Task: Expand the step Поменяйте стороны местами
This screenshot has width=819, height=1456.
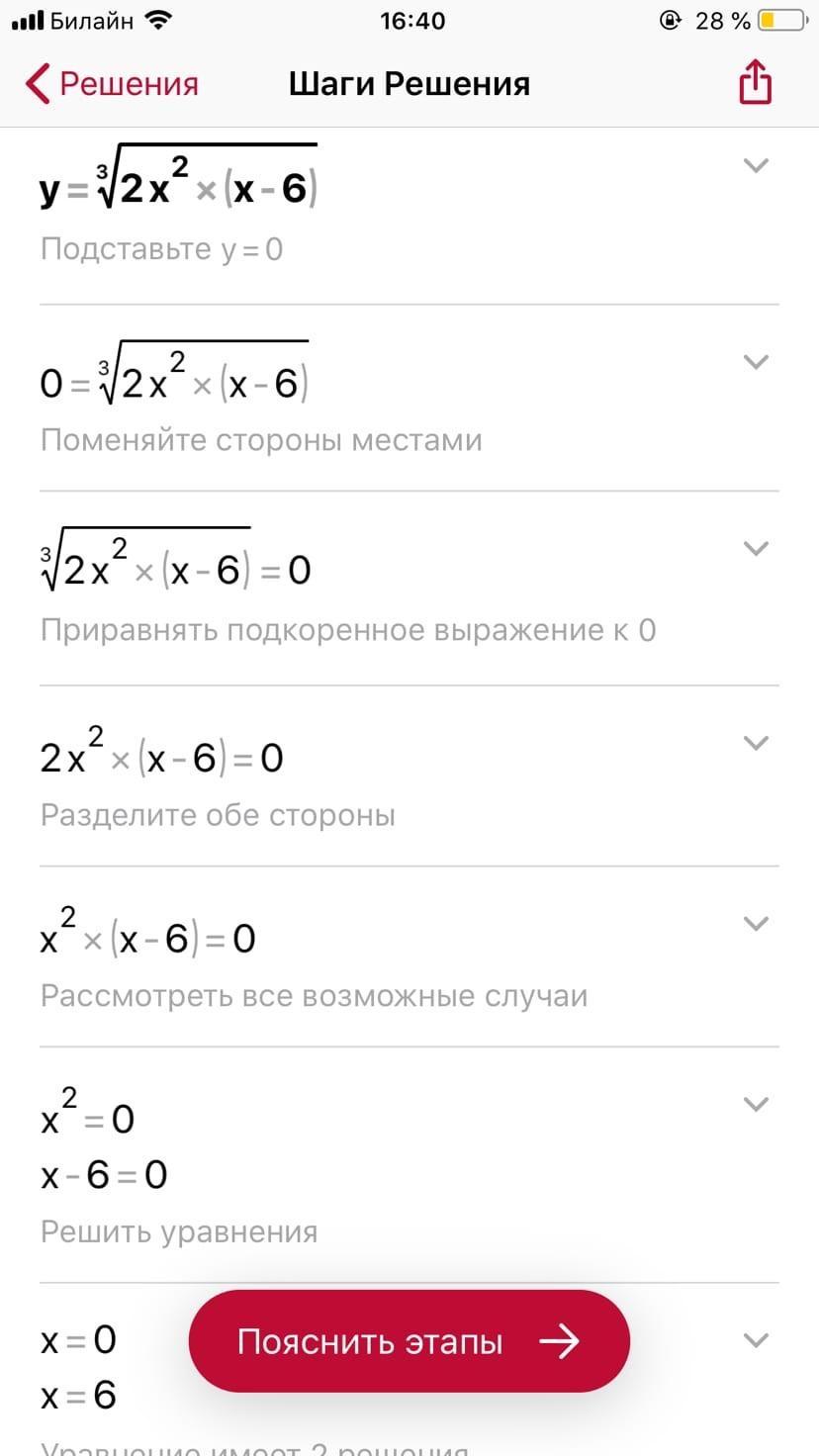Action: (x=756, y=362)
